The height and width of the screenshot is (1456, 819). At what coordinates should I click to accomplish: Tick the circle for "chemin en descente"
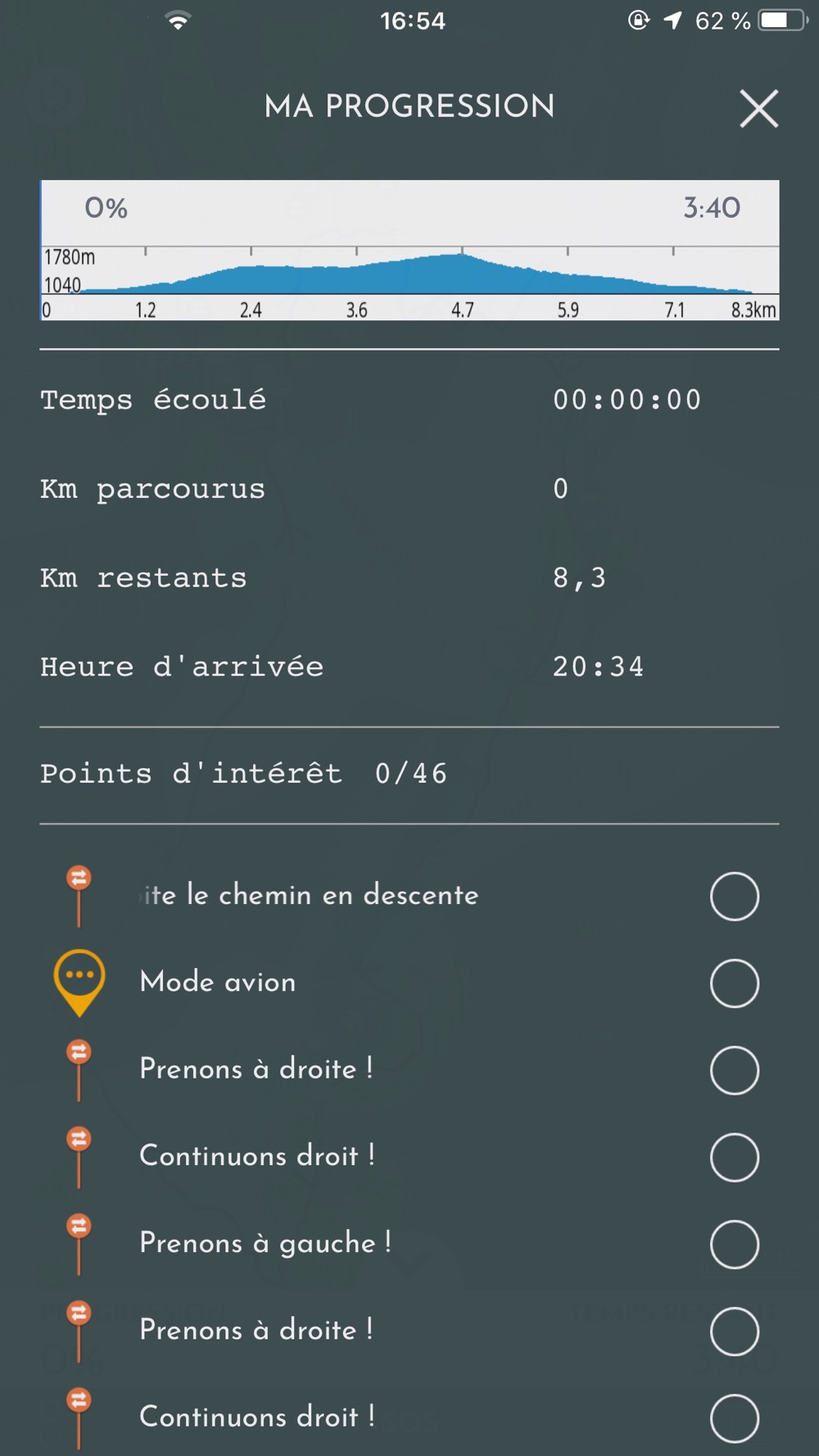tap(734, 896)
